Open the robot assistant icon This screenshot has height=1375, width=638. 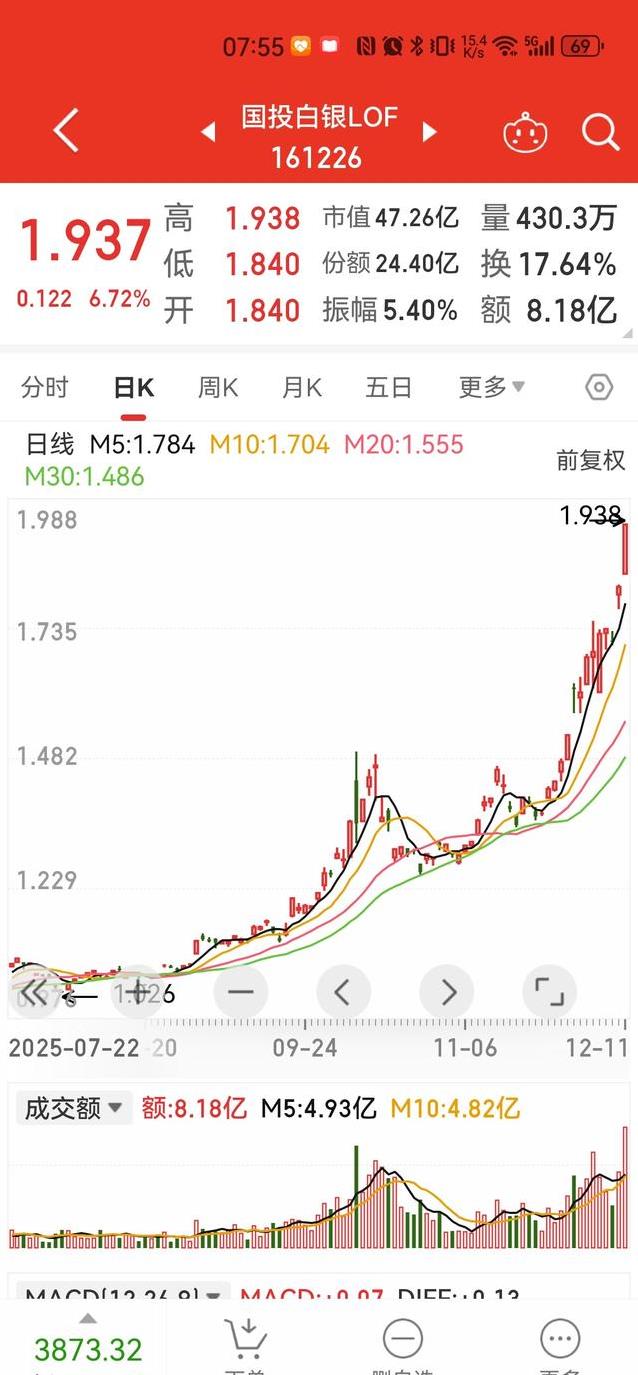(525, 132)
